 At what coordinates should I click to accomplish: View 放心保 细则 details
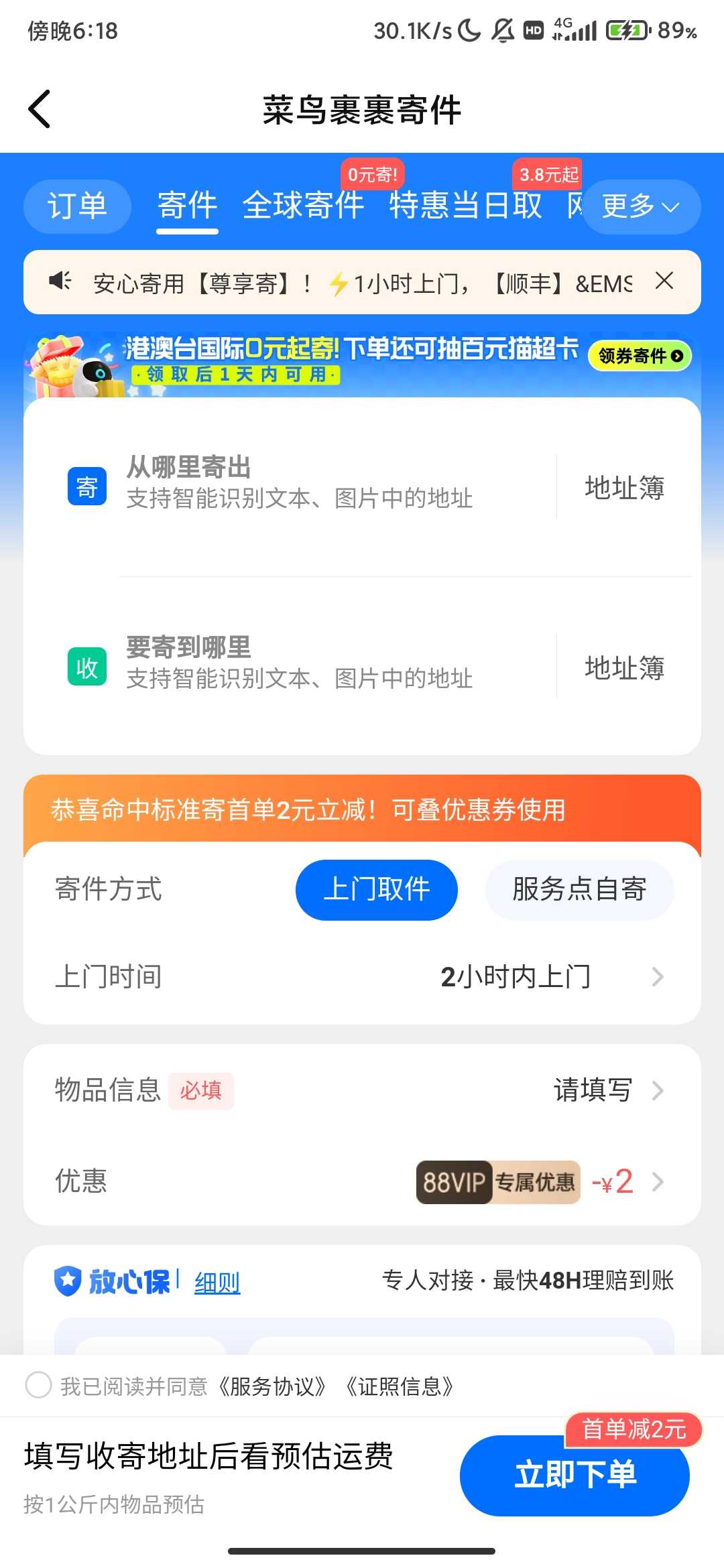coord(217,1283)
